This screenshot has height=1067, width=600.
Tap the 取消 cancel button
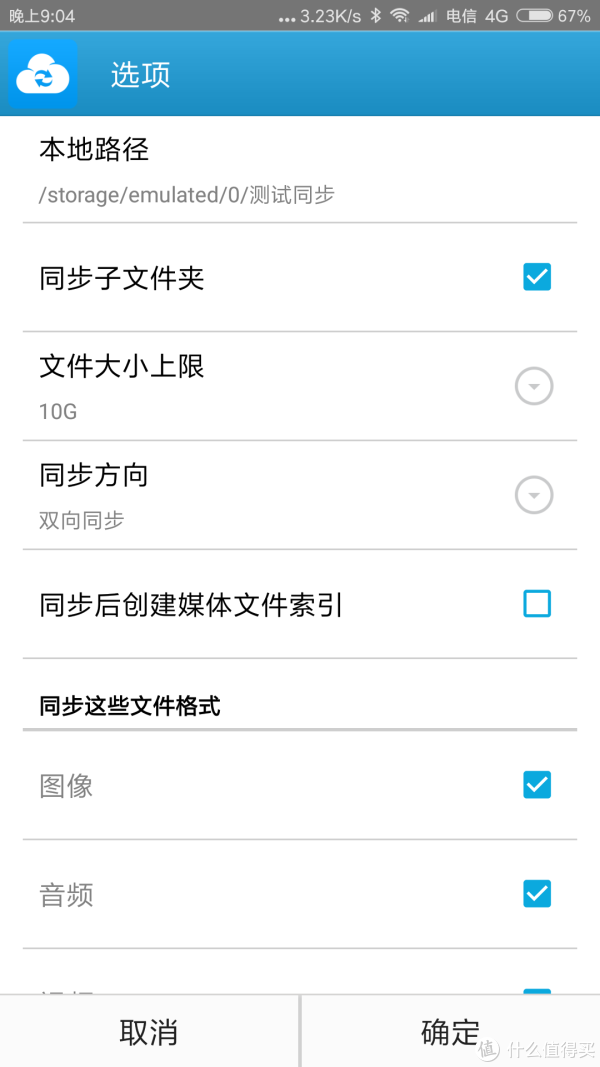(149, 1032)
